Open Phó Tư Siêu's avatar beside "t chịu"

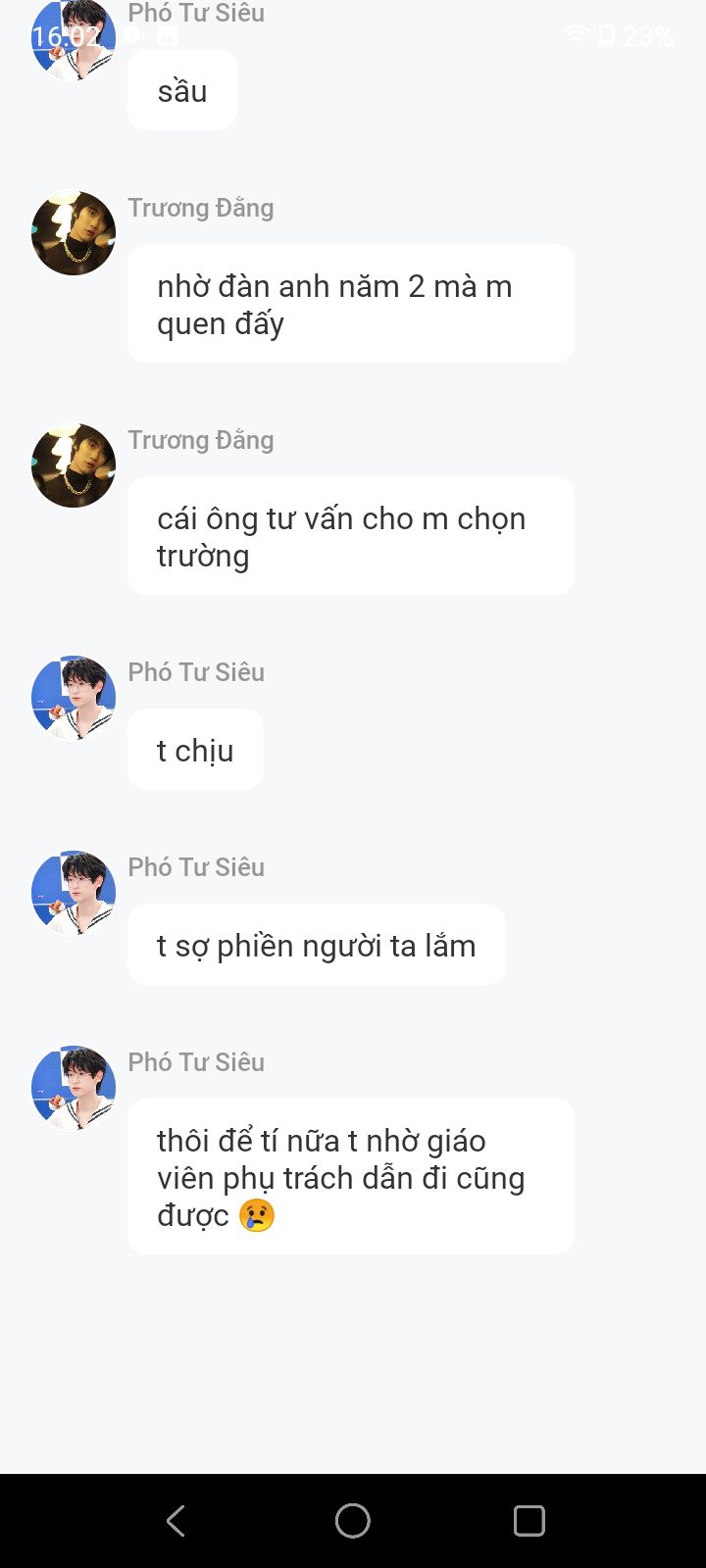74,698
